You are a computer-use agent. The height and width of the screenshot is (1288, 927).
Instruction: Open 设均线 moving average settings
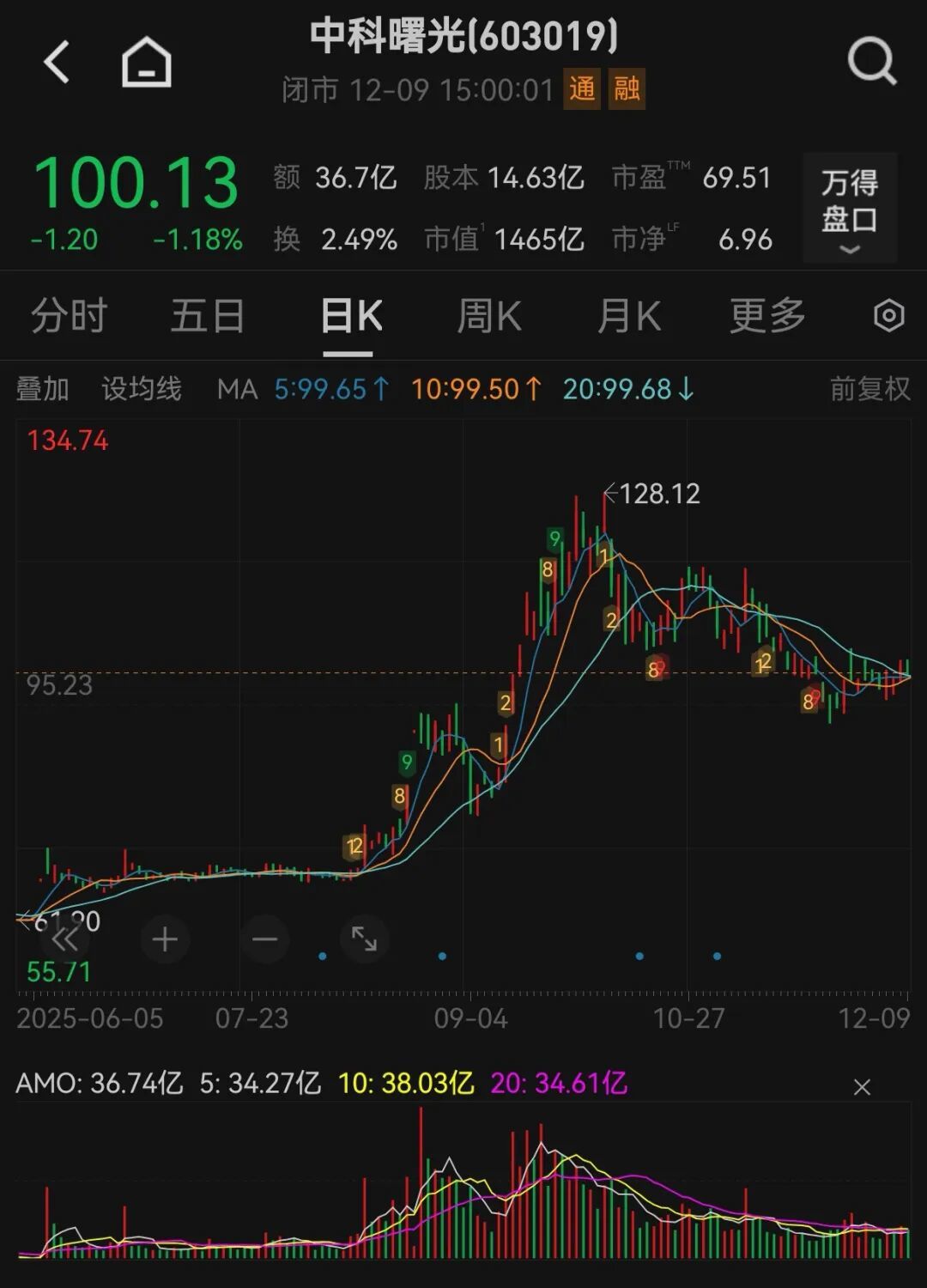[x=142, y=389]
